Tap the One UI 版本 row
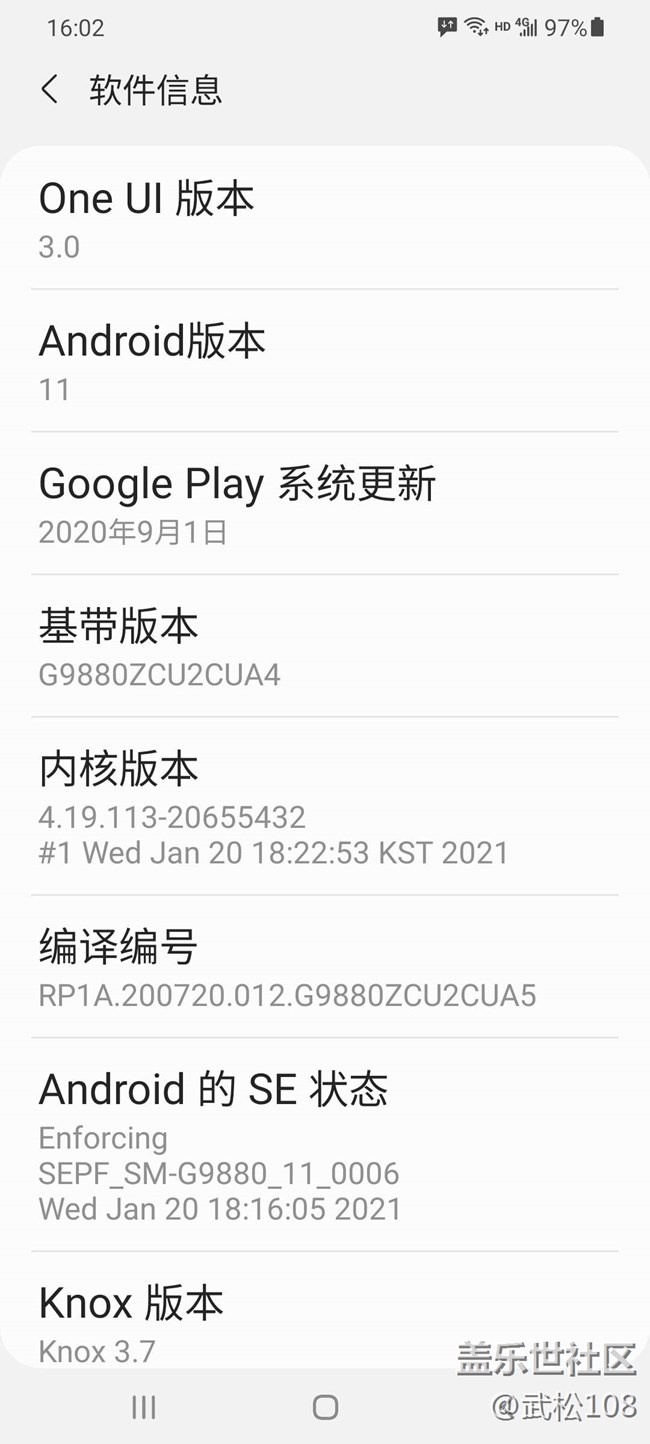Viewport: 650px width, 1444px height. [x=325, y=218]
